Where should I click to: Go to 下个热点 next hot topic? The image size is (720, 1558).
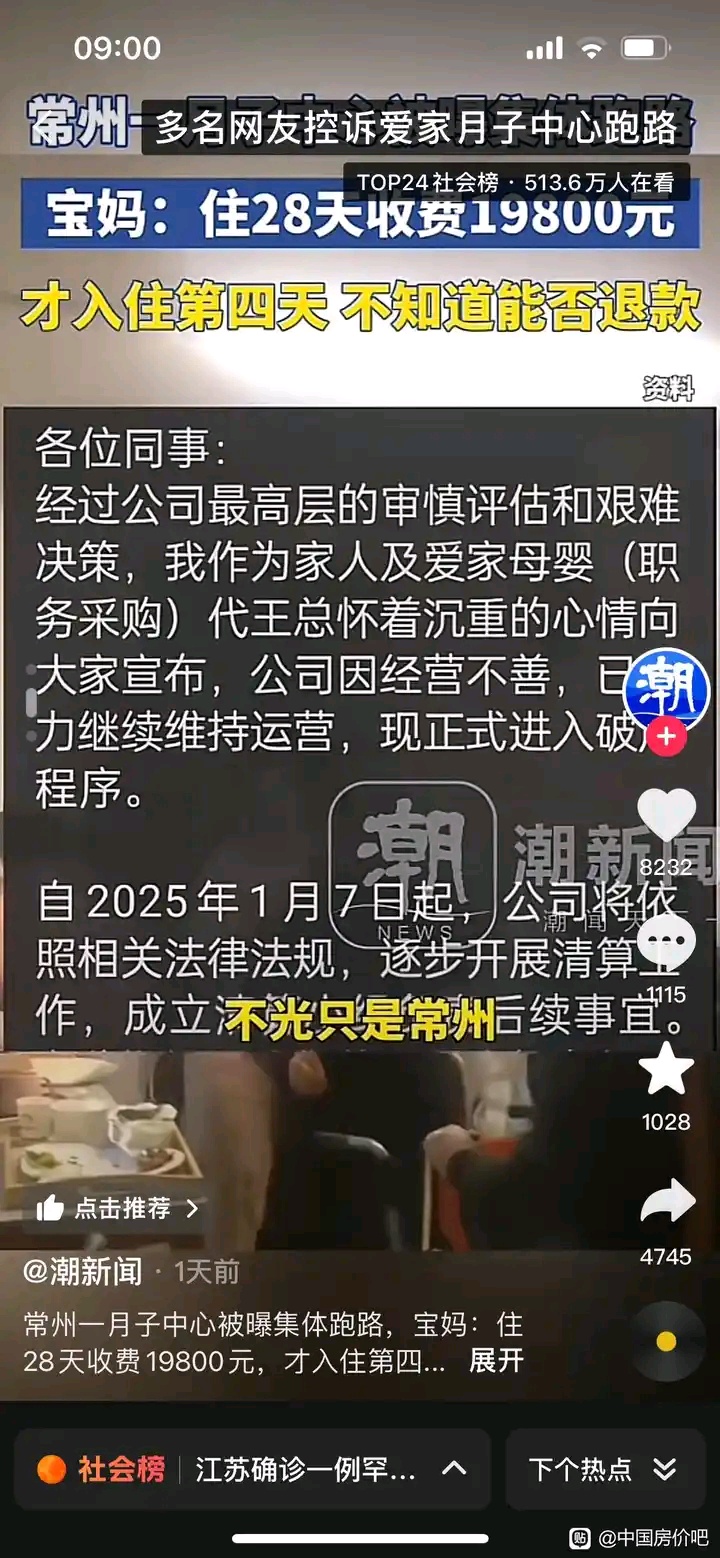tap(603, 1469)
